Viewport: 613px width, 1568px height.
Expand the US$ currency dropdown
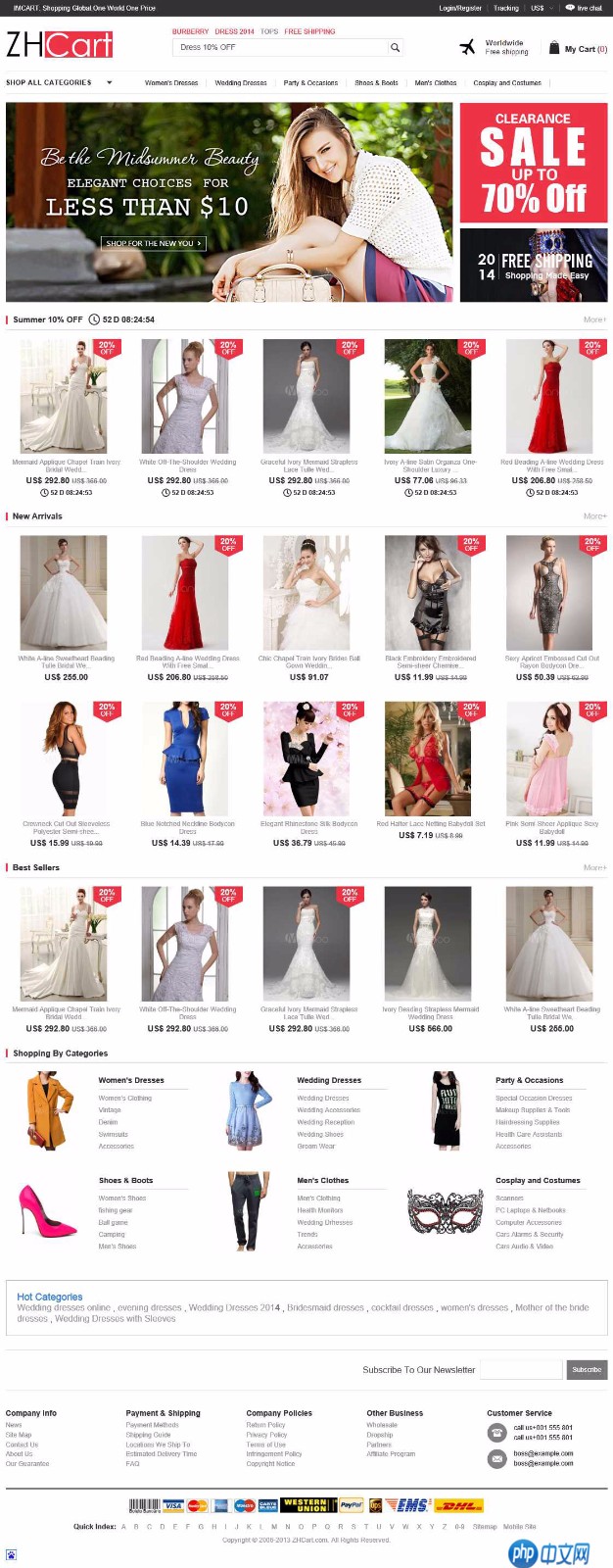541,8
